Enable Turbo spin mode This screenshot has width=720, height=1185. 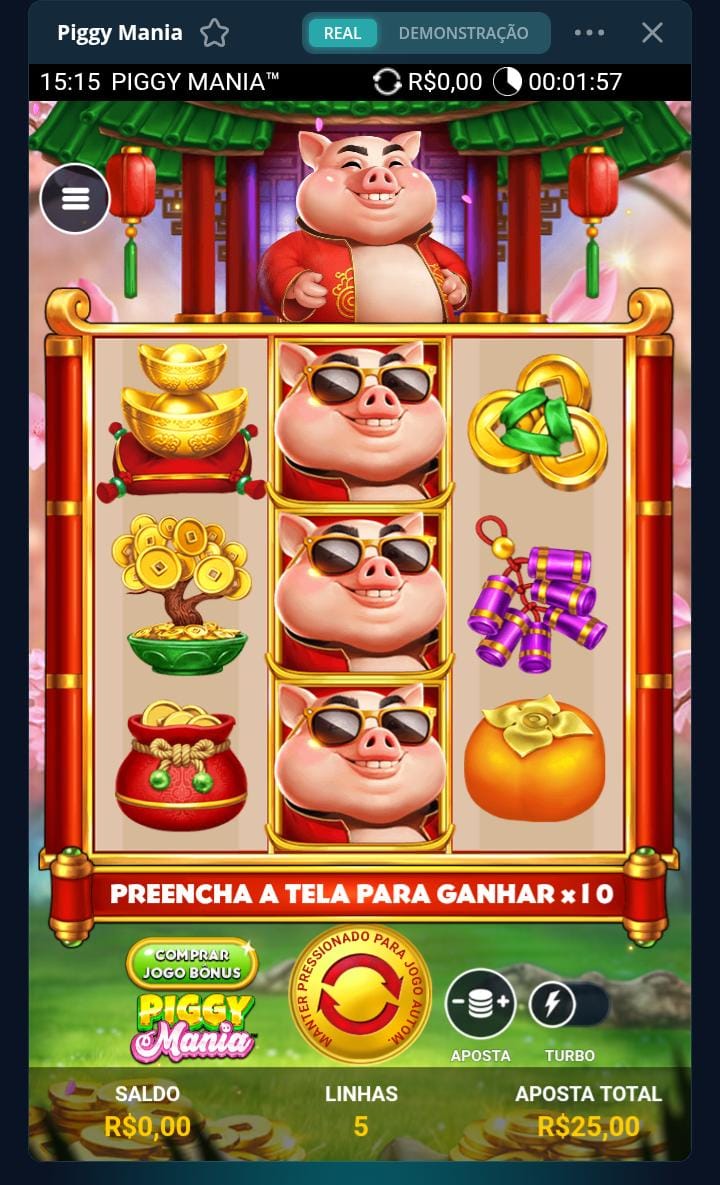[x=568, y=1005]
